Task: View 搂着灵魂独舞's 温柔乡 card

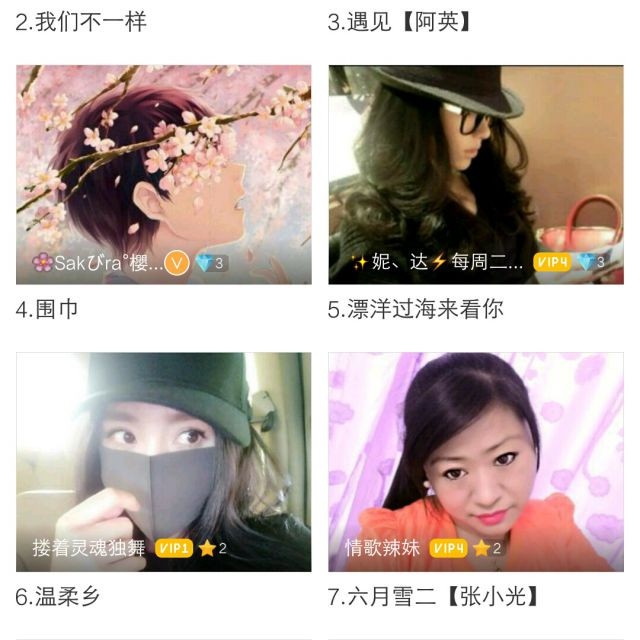Action: (163, 462)
